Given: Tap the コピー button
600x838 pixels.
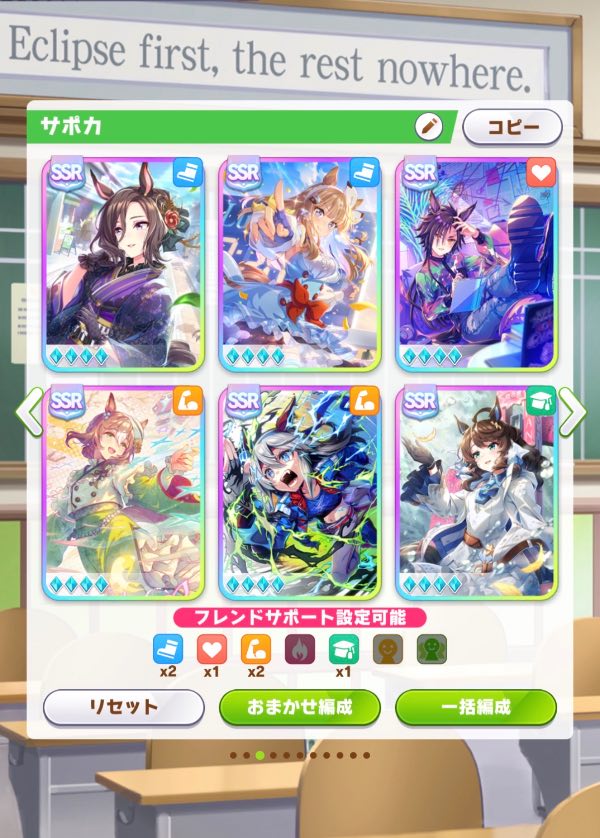Looking at the screenshot, I should [x=512, y=127].
